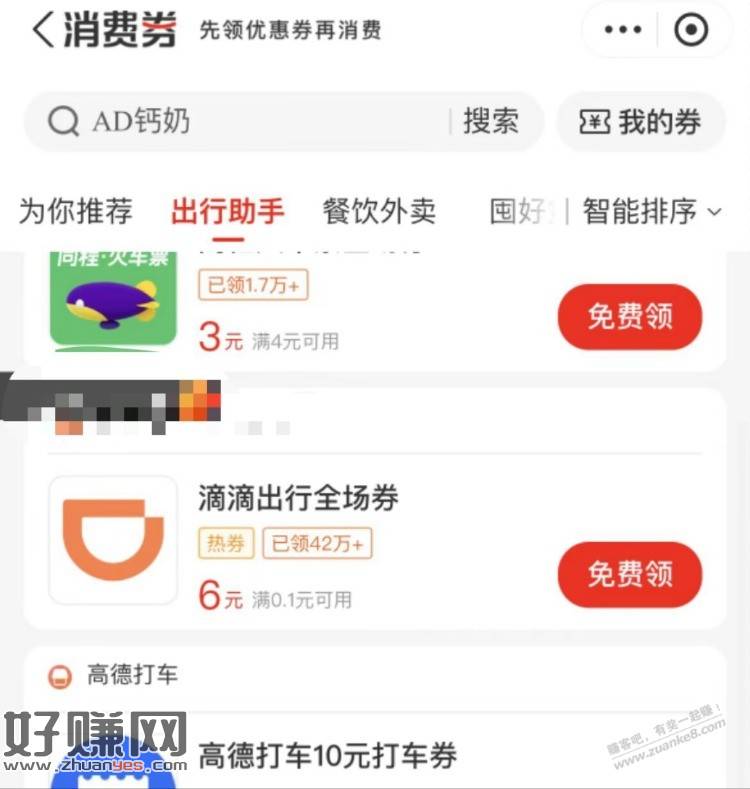Expand 智能排序 sort dropdown
The height and width of the screenshot is (789, 750).
click(652, 211)
